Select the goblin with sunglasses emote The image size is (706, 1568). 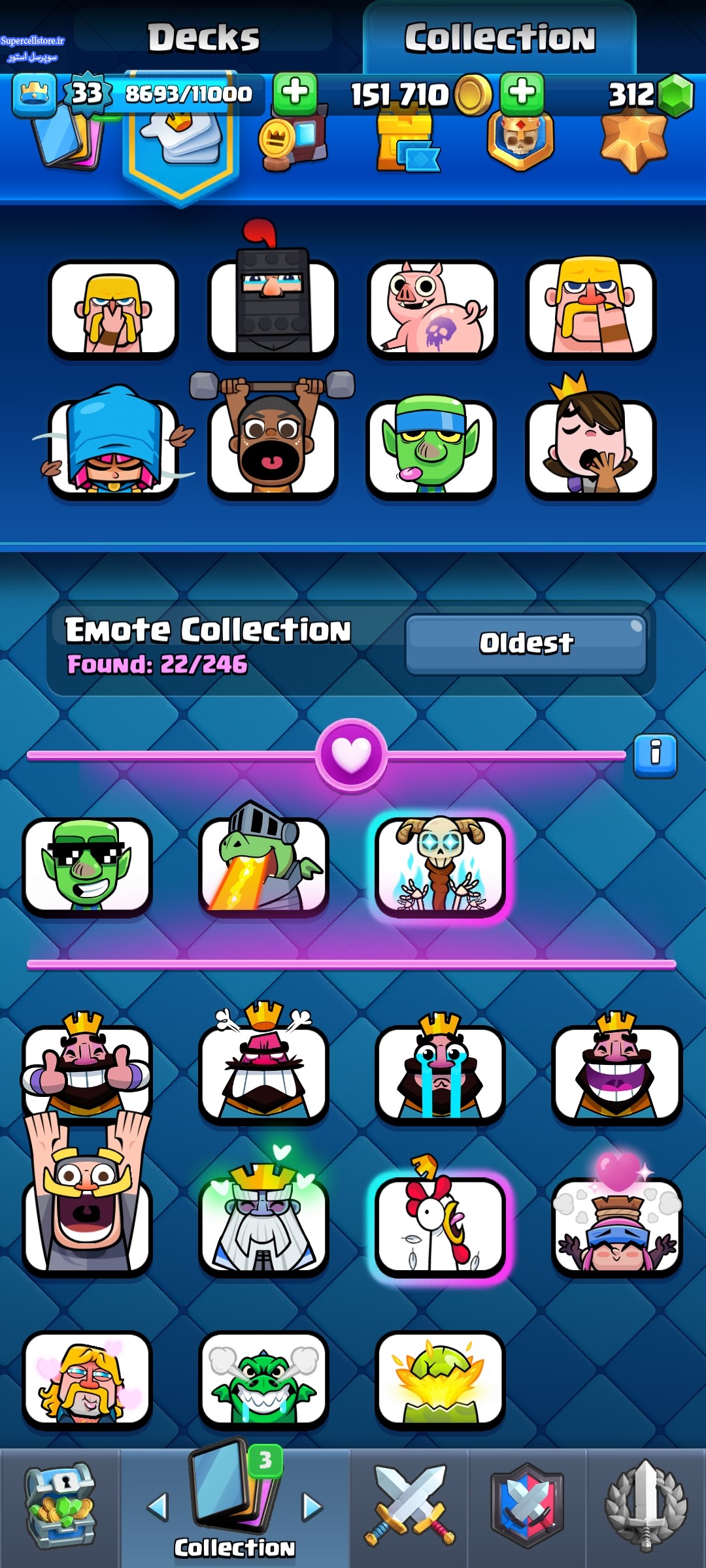[x=87, y=866]
